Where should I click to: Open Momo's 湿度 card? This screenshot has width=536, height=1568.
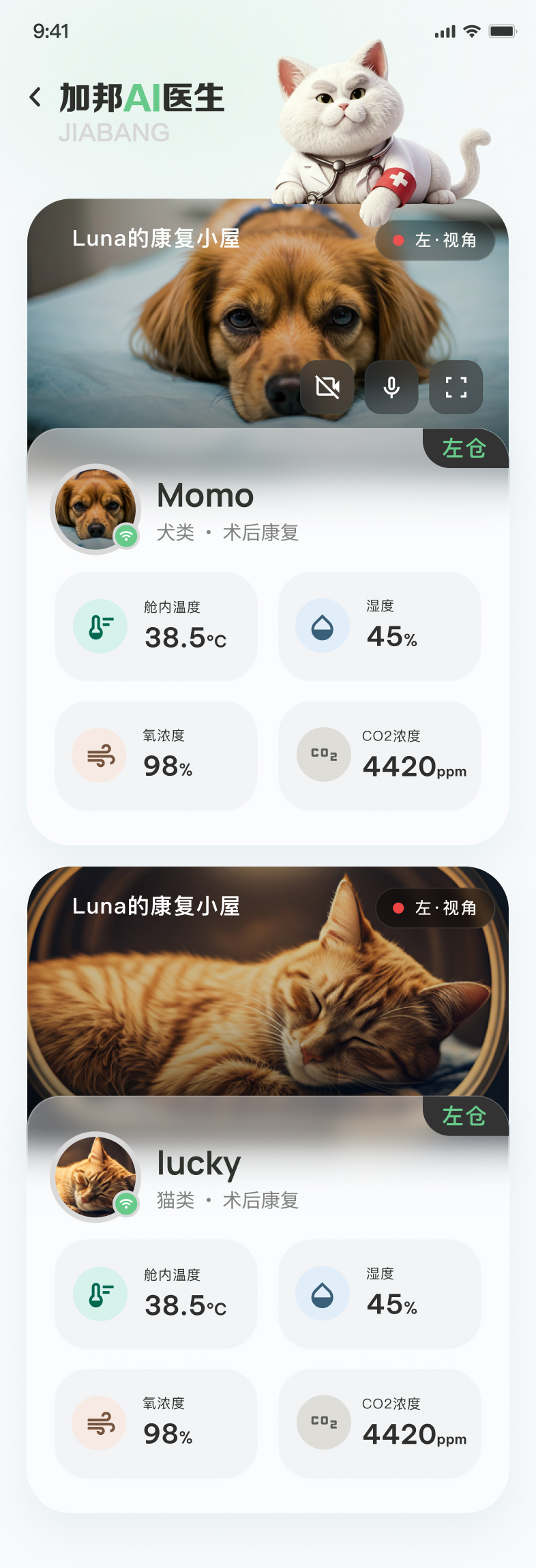tap(379, 626)
